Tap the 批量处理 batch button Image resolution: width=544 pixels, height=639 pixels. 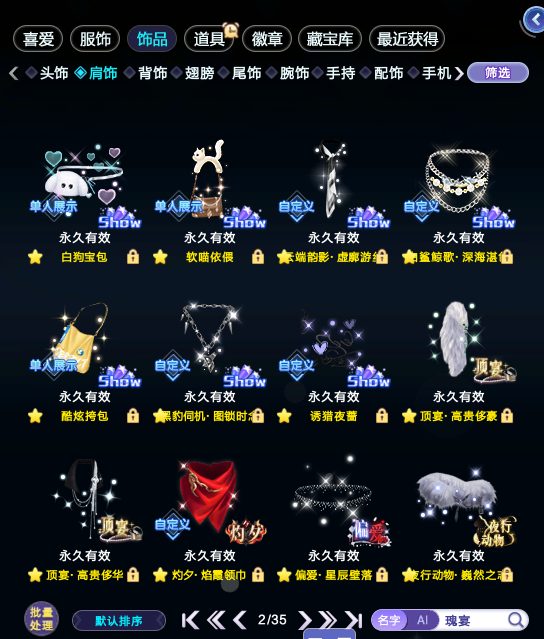click(42, 619)
